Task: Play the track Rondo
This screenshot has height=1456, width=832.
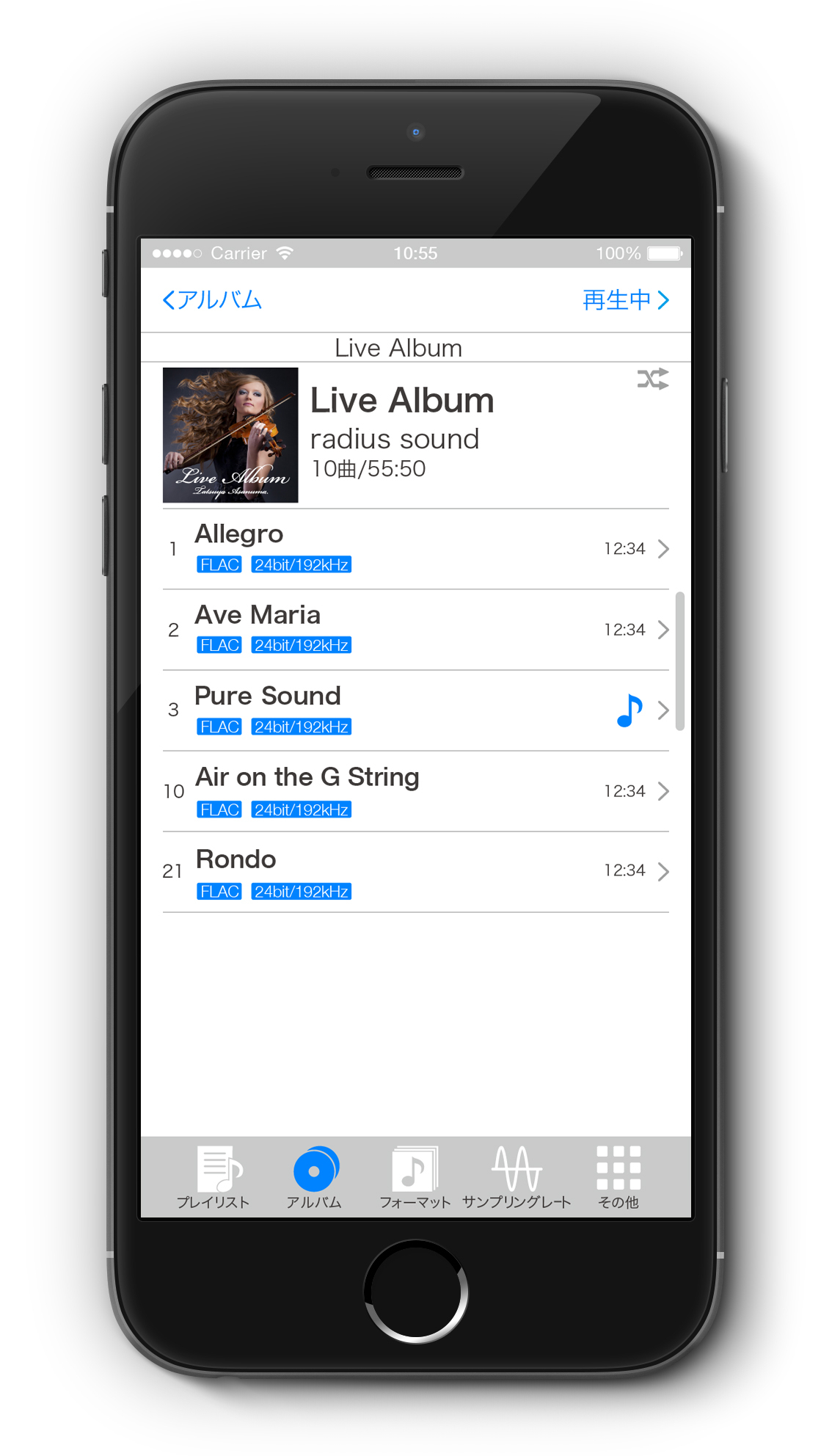Action: click(x=415, y=872)
